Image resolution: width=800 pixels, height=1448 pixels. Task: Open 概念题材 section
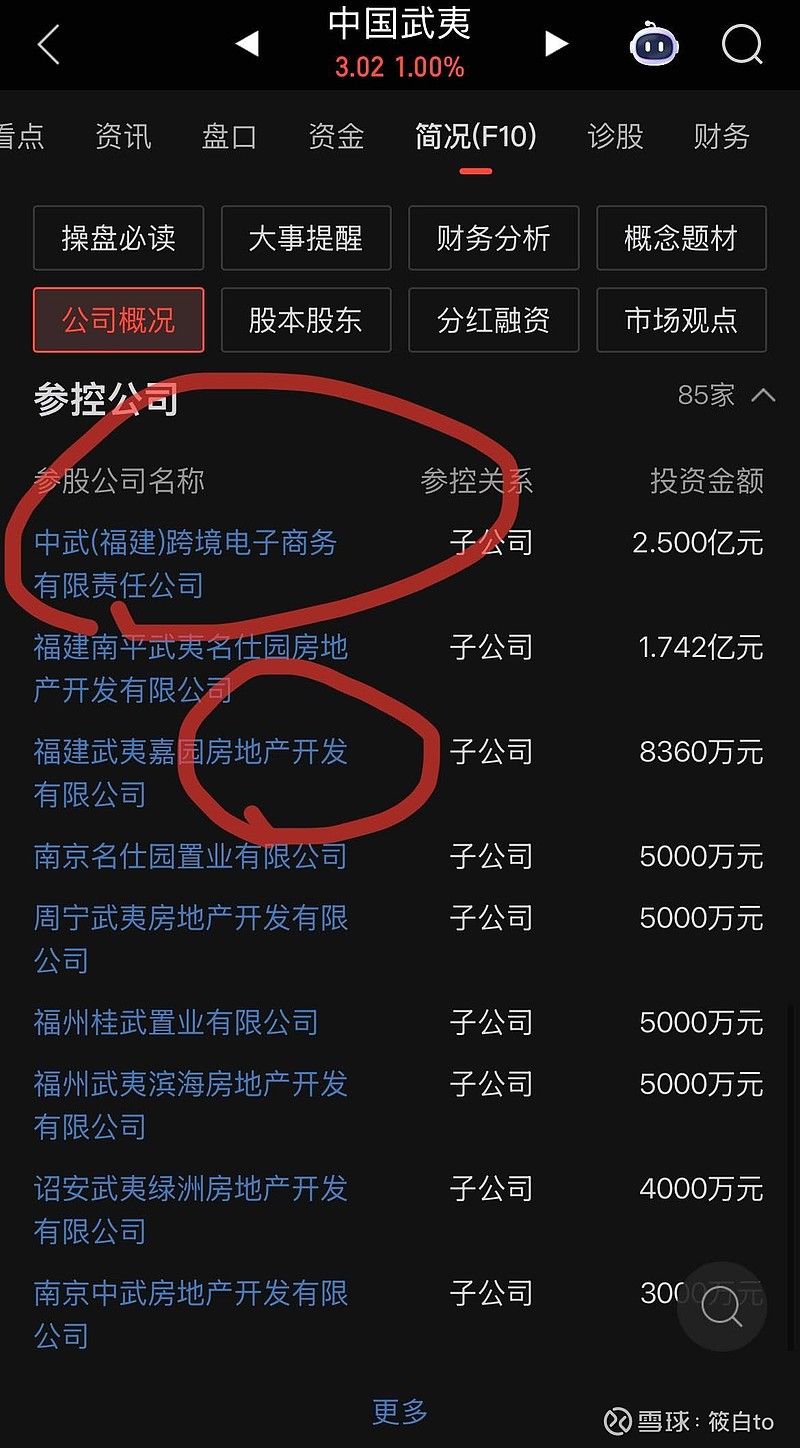pyautogui.click(x=681, y=238)
